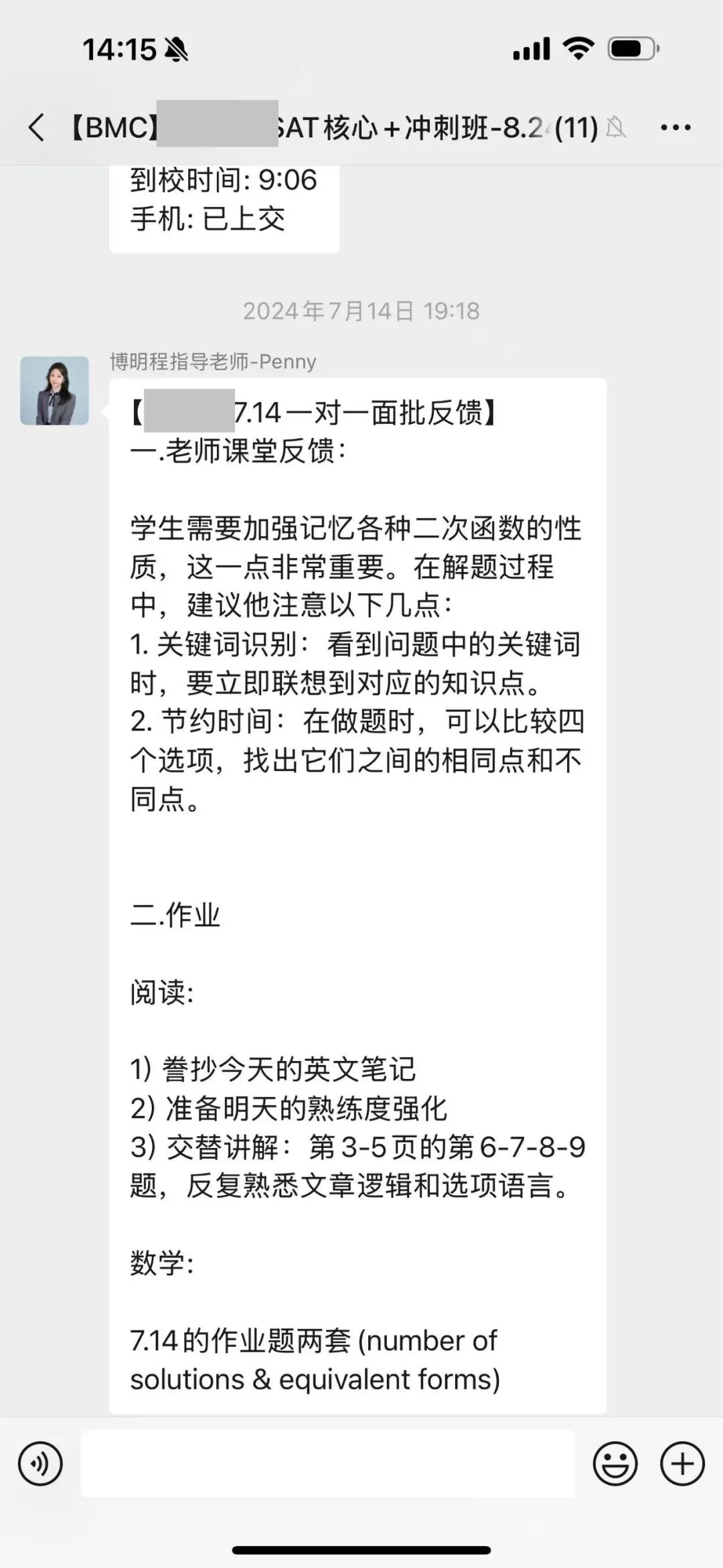The width and height of the screenshot is (723, 1568).
Task: Focus the message text field
Action: click(x=328, y=1464)
